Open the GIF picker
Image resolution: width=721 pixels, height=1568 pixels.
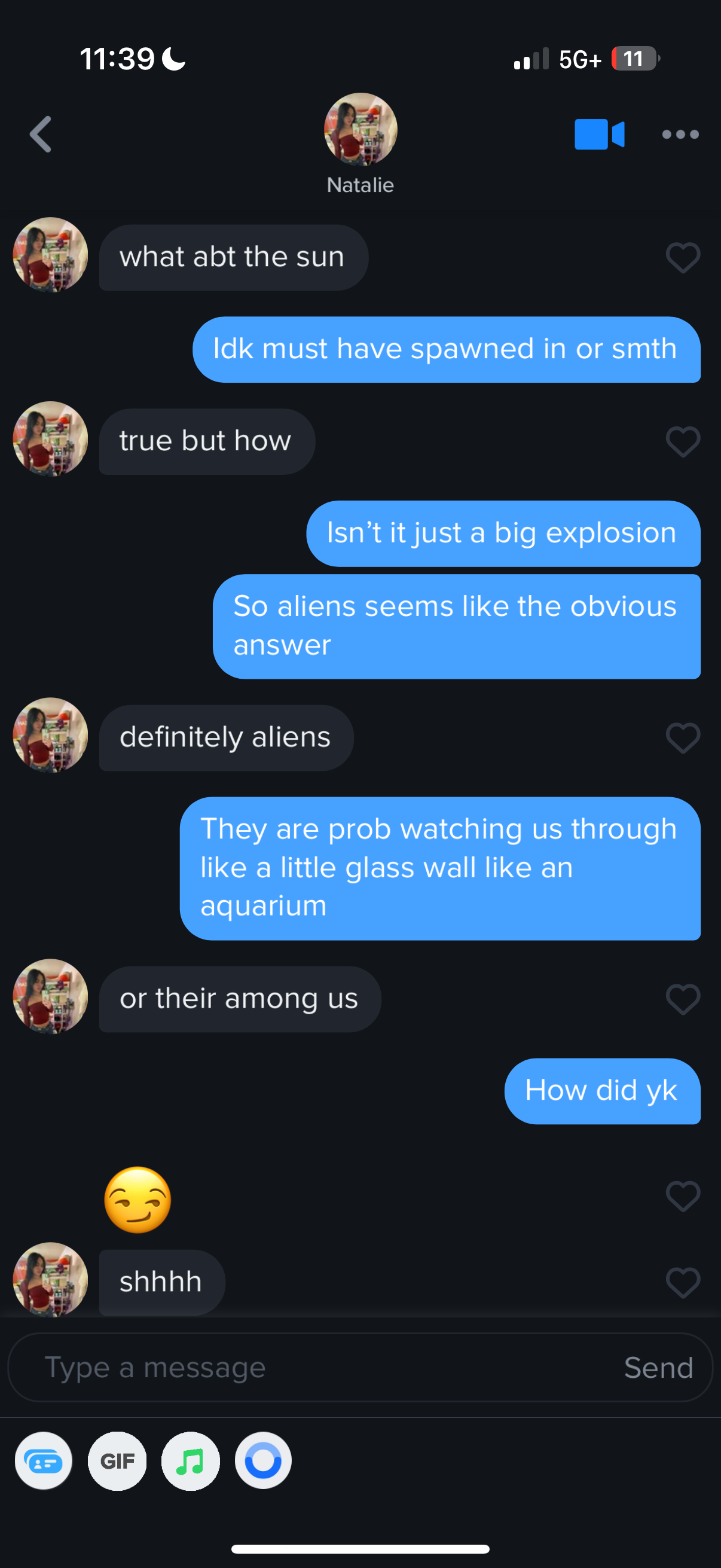pyautogui.click(x=117, y=1461)
